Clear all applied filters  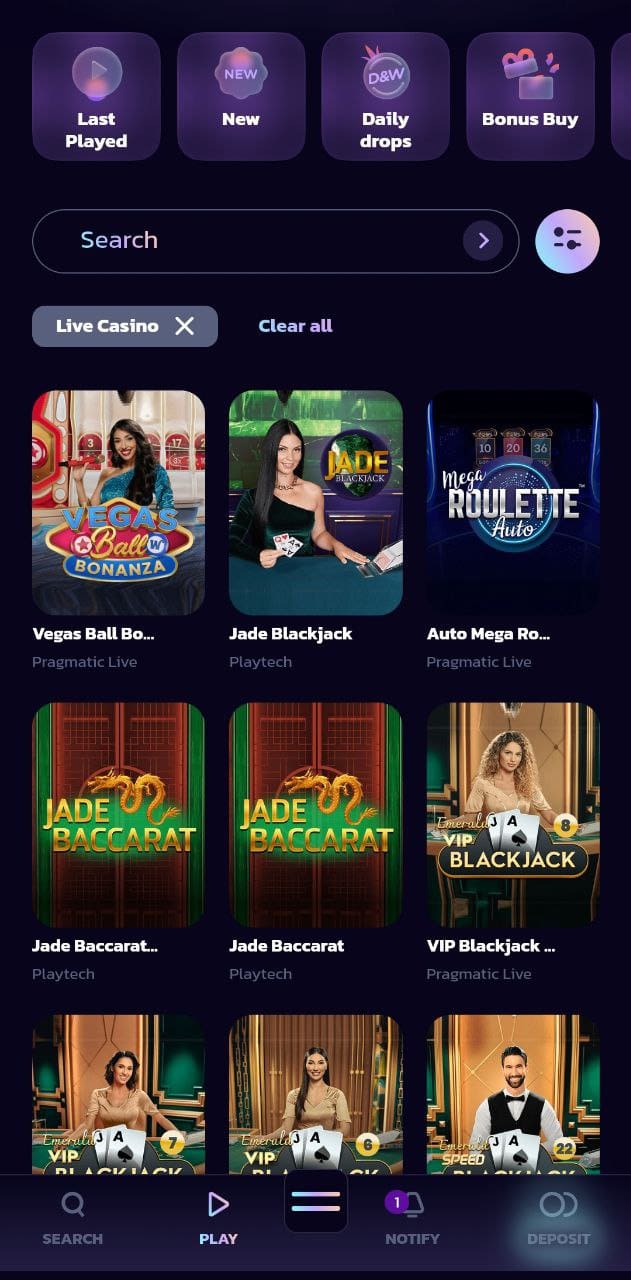pos(295,326)
